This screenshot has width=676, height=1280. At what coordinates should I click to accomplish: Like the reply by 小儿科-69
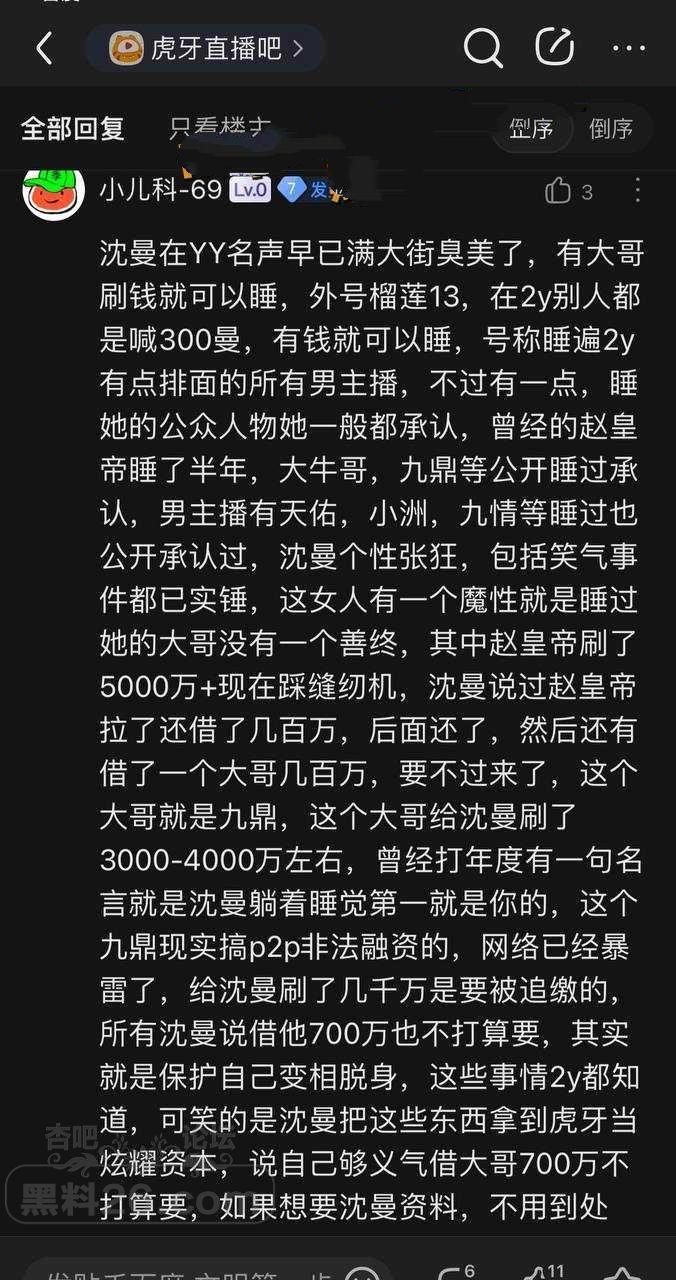pyautogui.click(x=559, y=191)
